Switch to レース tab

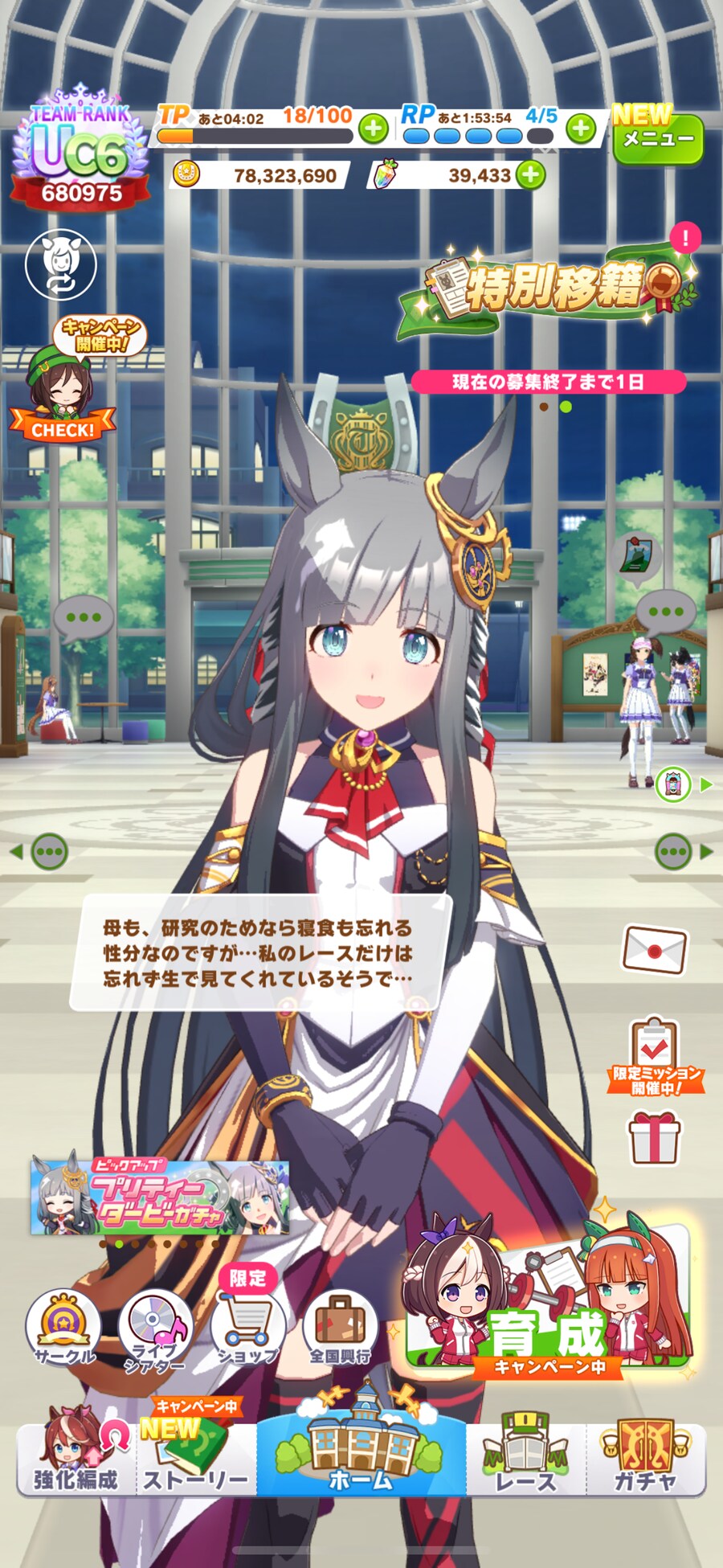(x=525, y=1460)
